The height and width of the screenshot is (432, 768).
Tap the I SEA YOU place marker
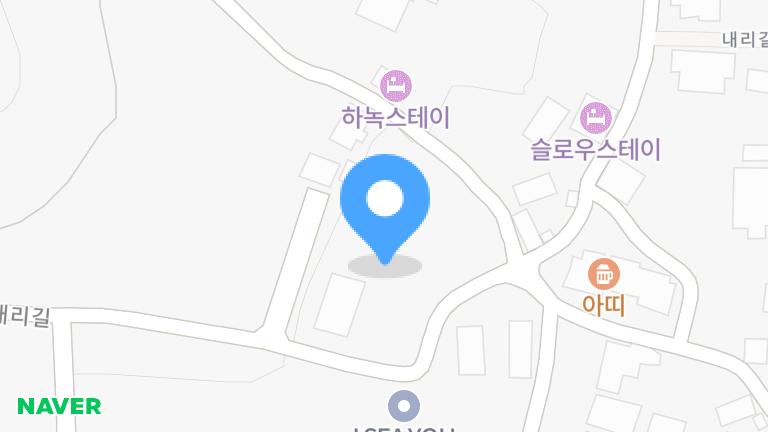(x=404, y=406)
